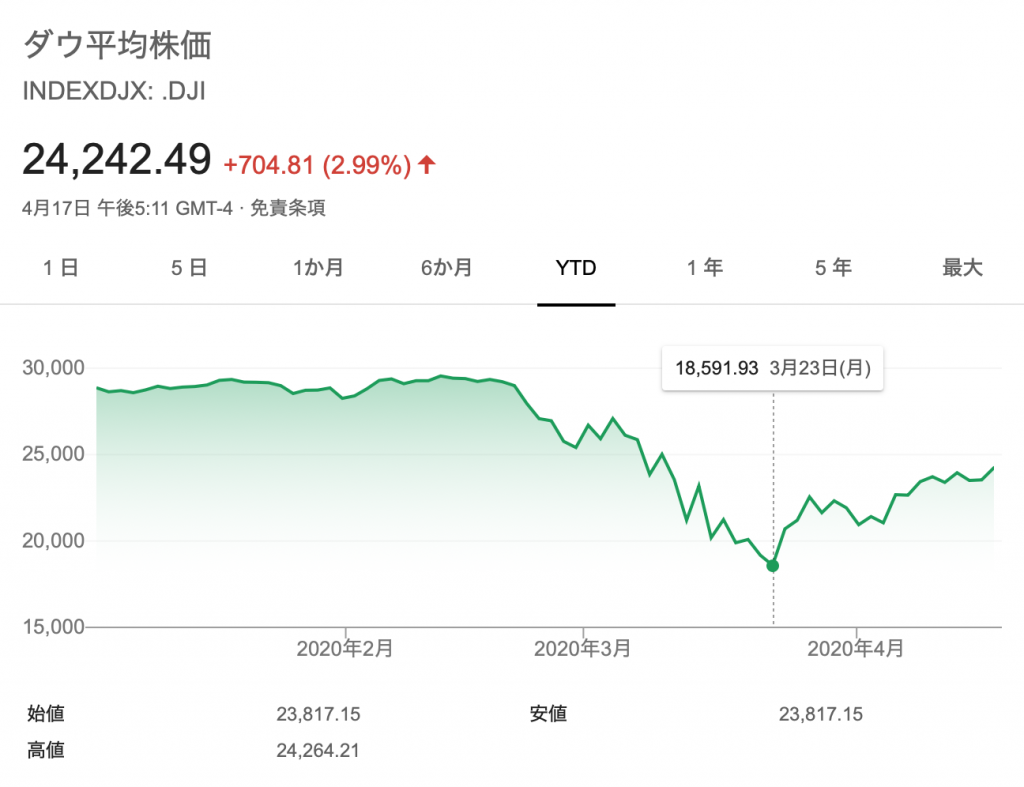Viewport: 1024px width, 787px height.
Task: View the 1年 chart range
Action: tap(704, 268)
